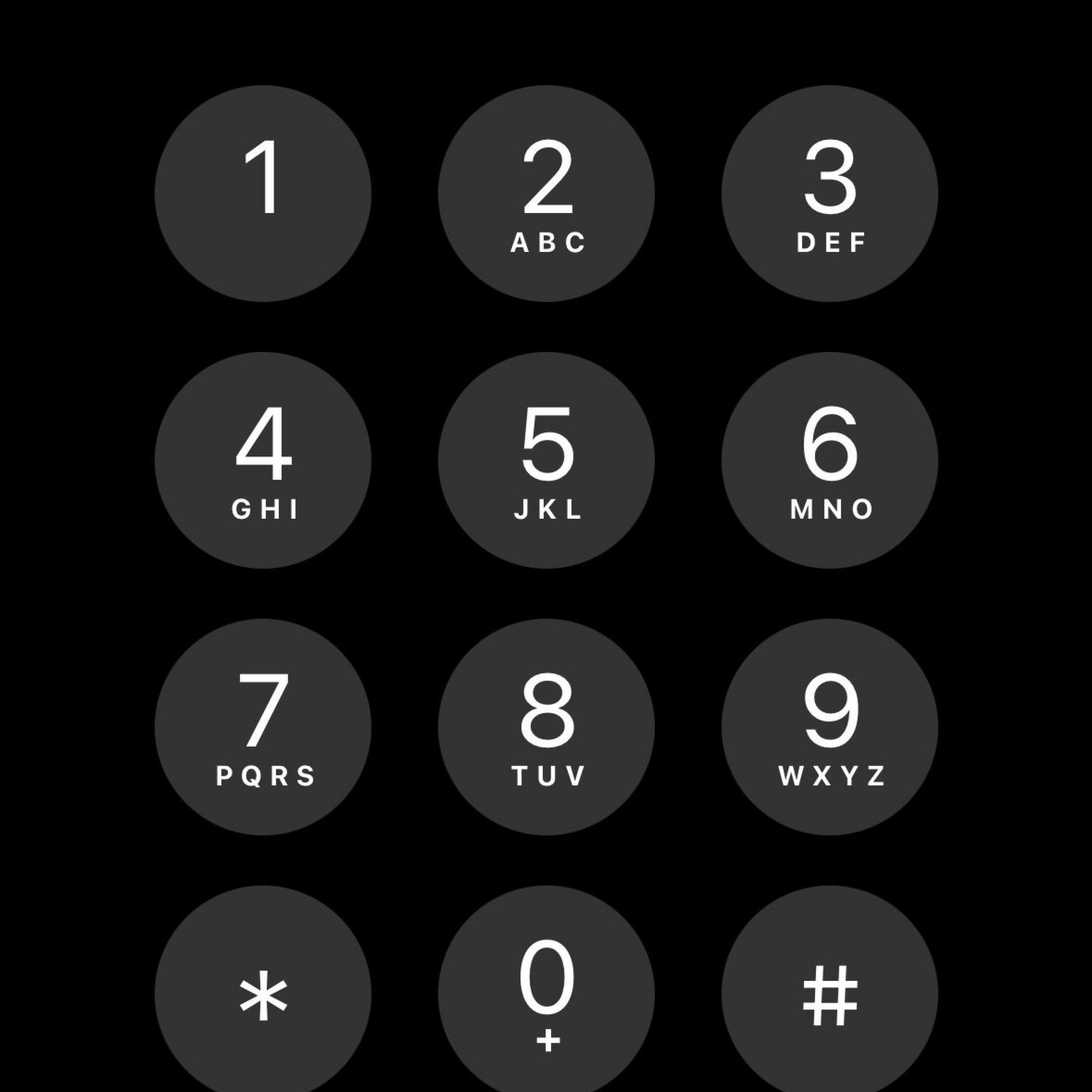1092x1092 pixels.
Task: Dial the digit 1
Action: pos(263,193)
